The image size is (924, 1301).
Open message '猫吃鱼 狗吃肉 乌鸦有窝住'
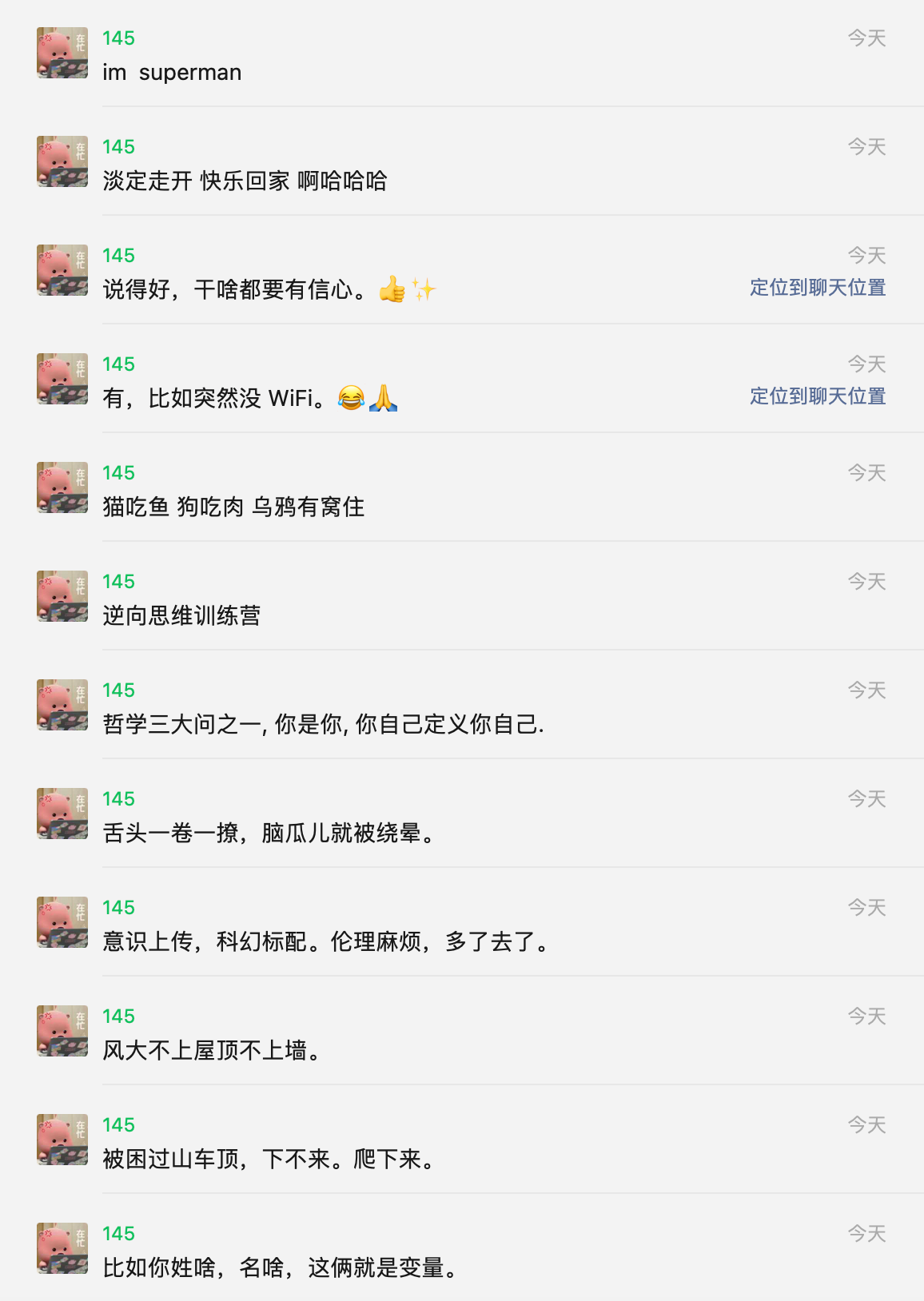click(x=233, y=507)
